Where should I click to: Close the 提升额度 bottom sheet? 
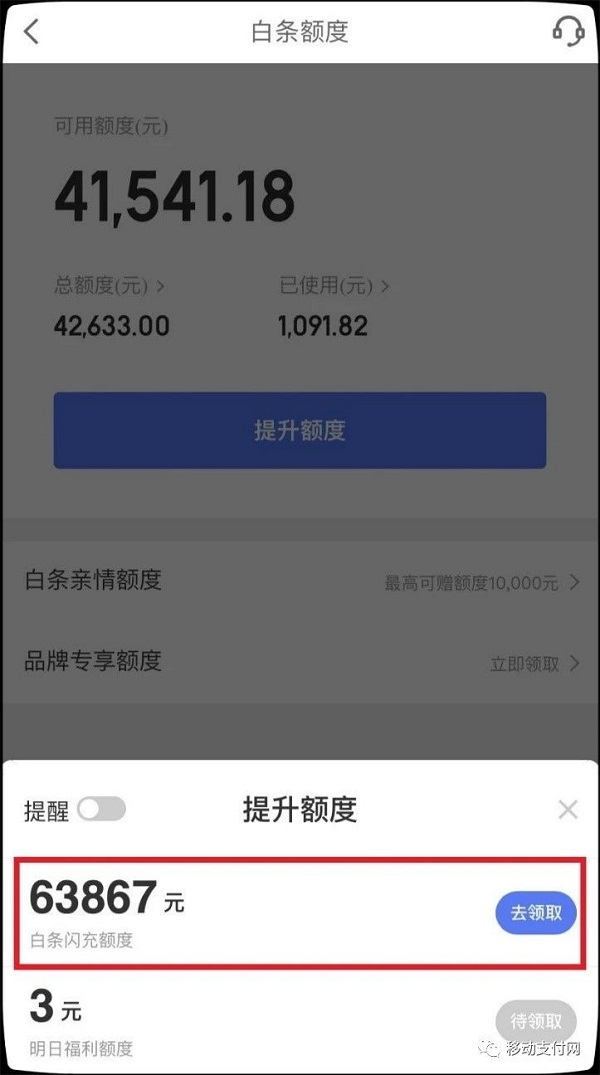(568, 809)
